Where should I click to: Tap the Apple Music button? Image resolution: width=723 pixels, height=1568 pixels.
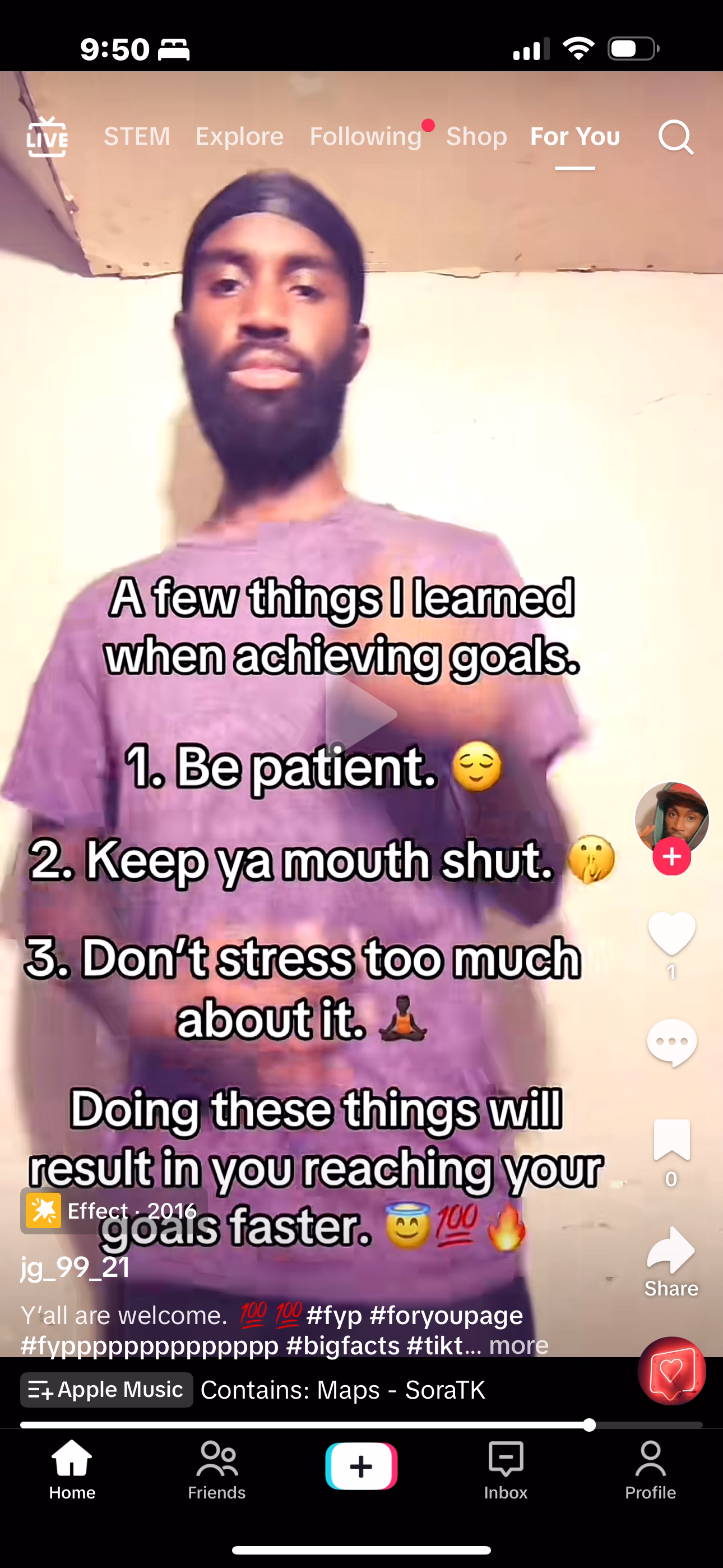(106, 1390)
